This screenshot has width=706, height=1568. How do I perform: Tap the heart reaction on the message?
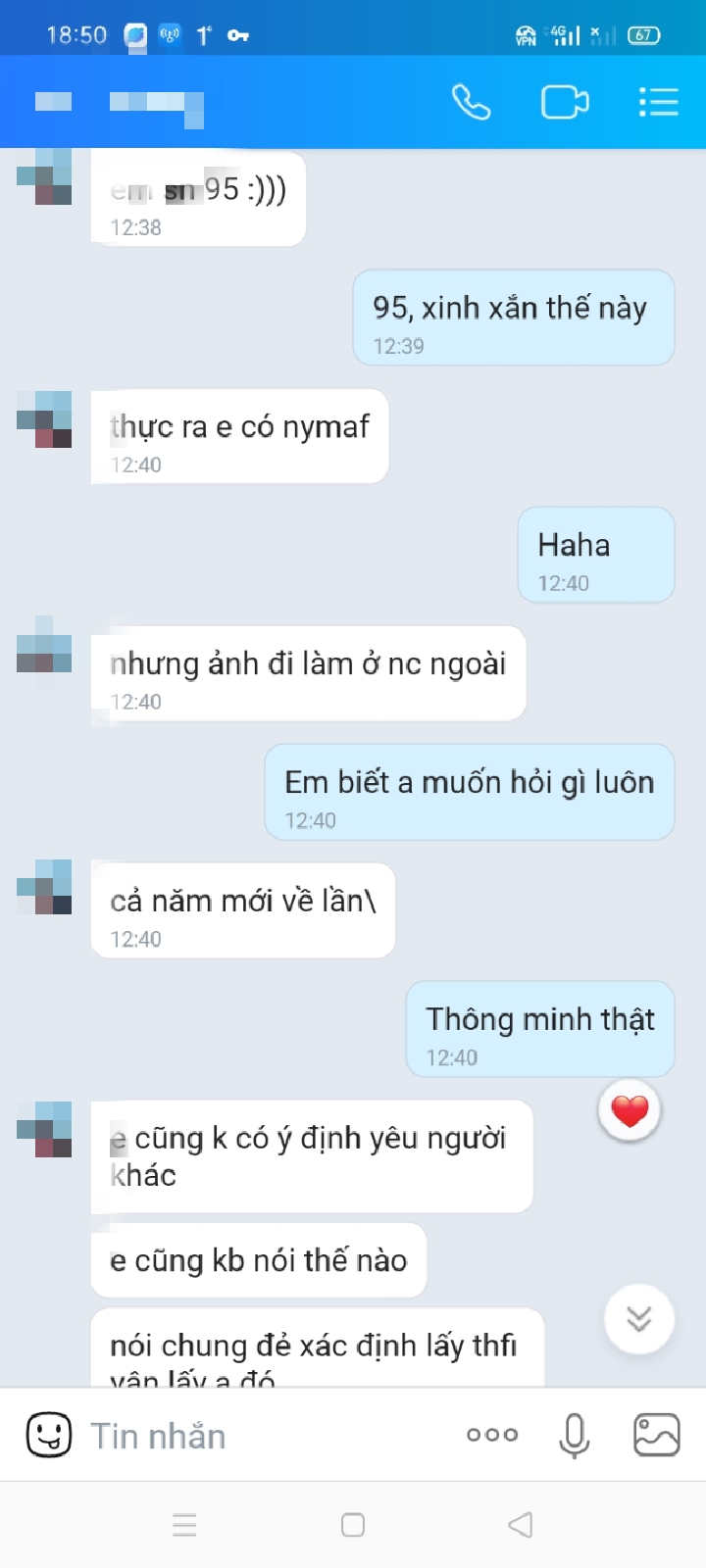coord(630,1110)
